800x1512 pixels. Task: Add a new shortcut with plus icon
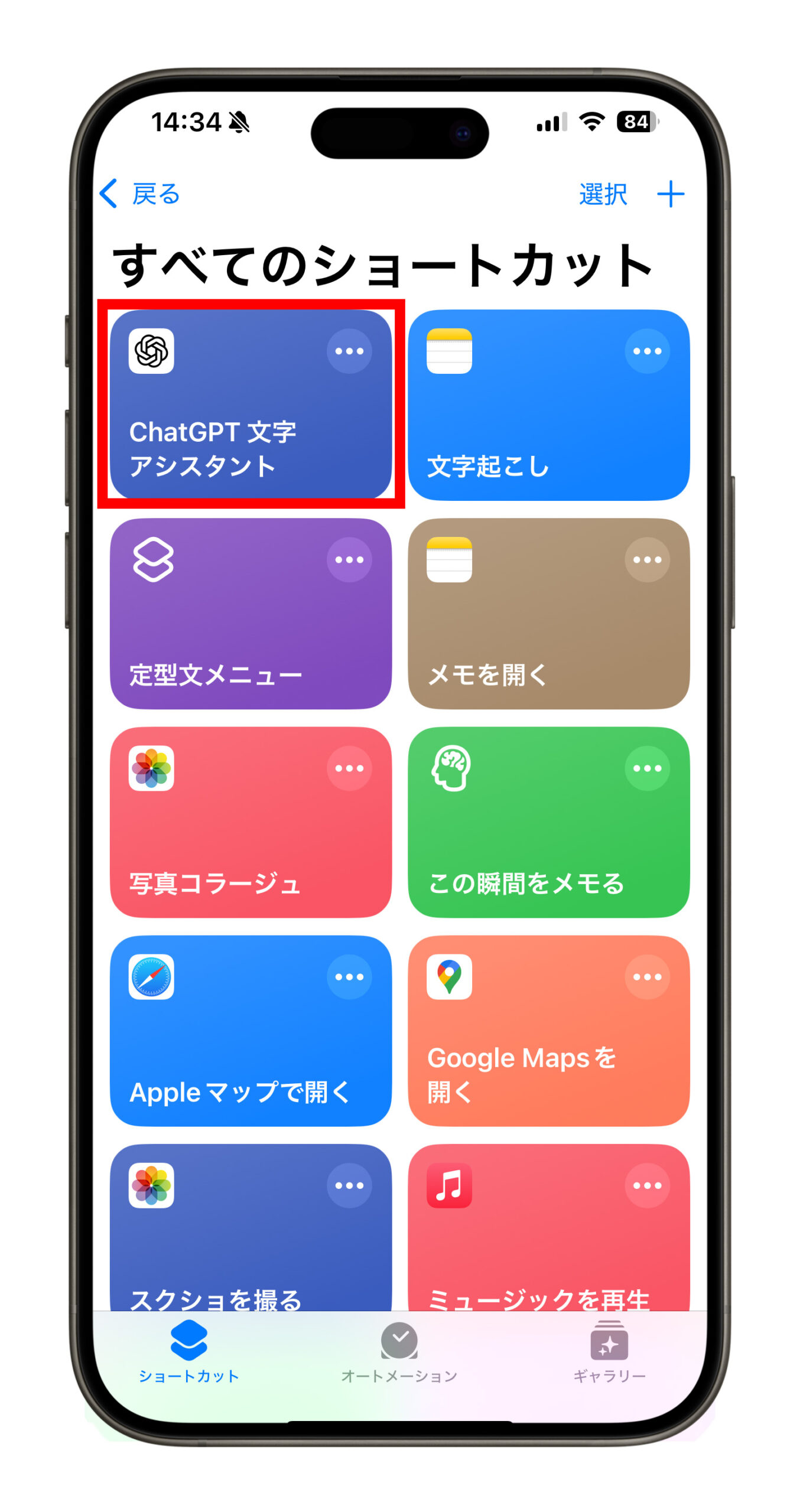click(670, 194)
